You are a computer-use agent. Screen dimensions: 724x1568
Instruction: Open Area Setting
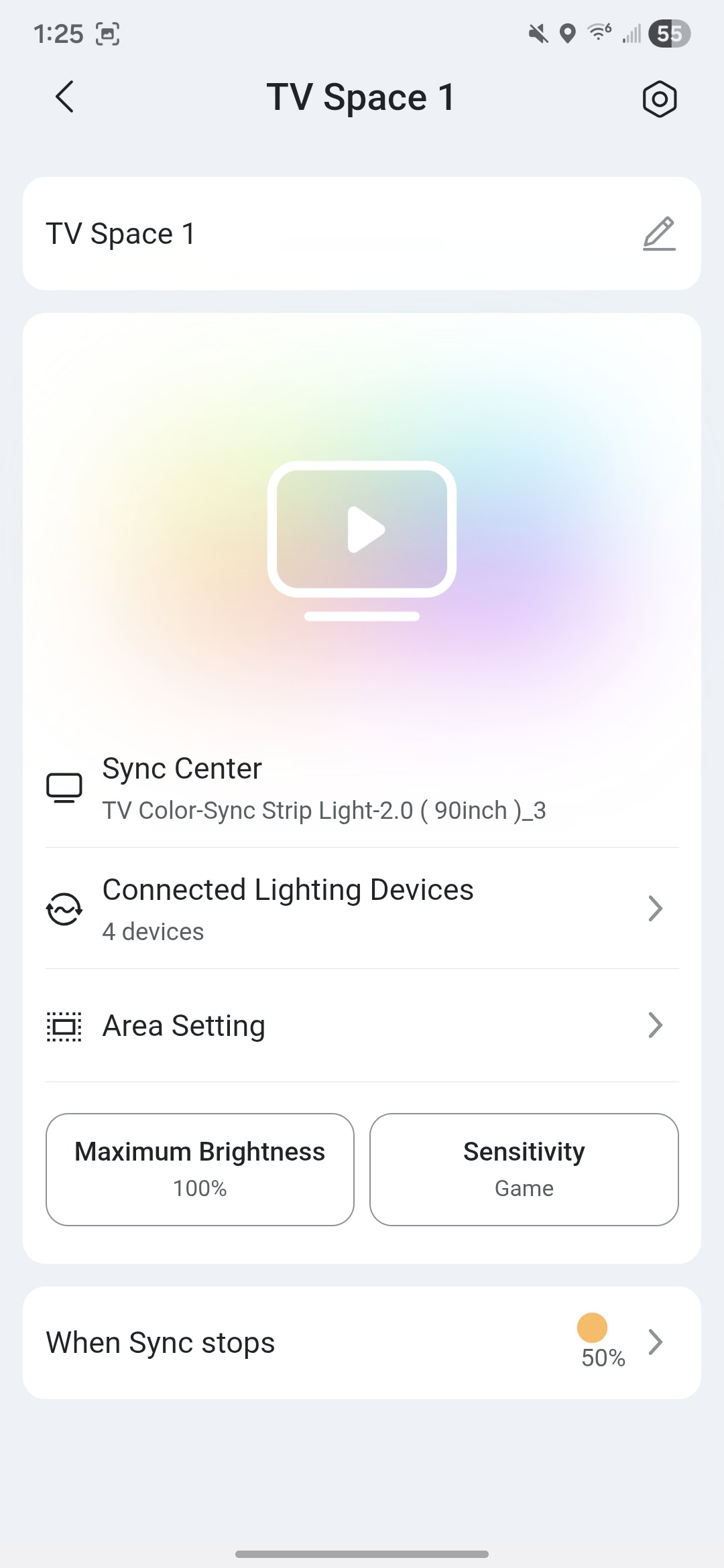[362, 1026]
